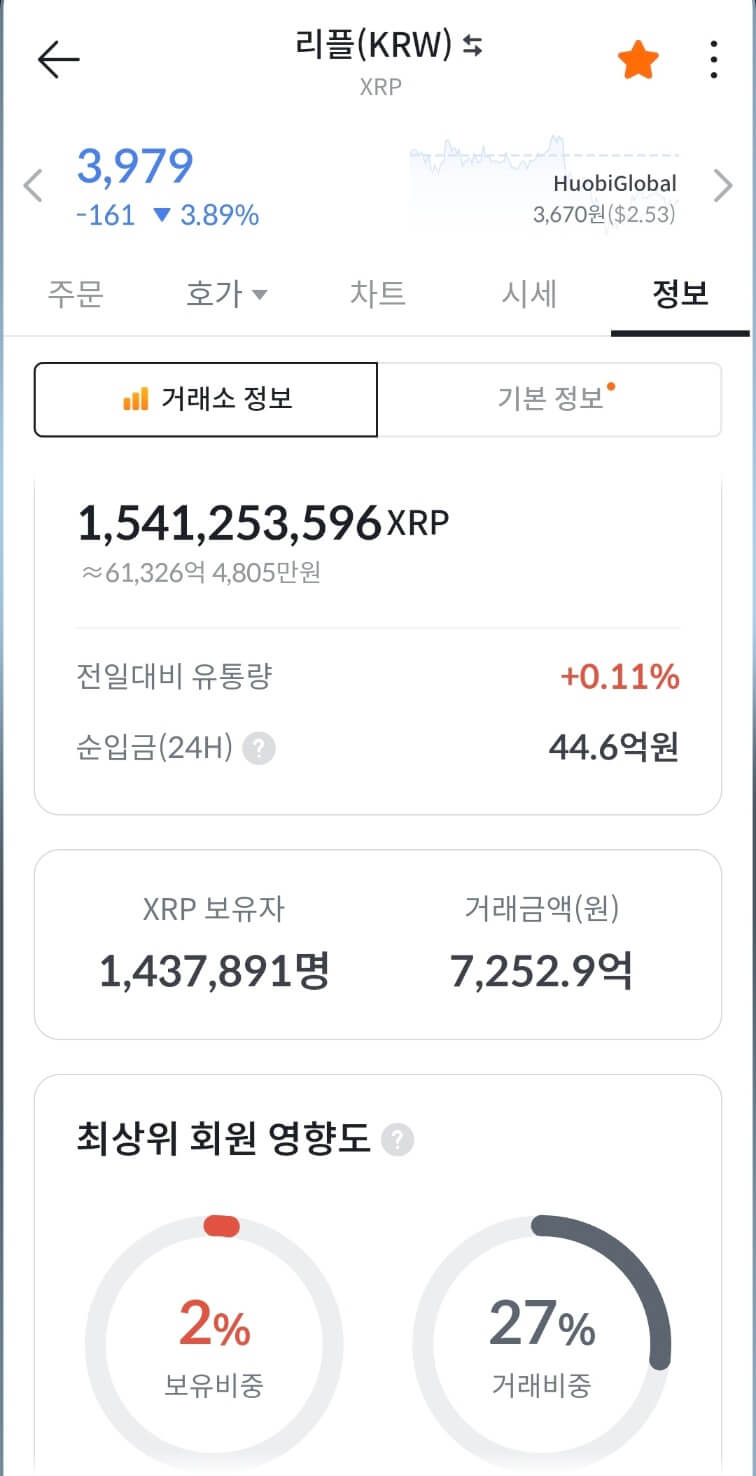Switch to the 차트 tab
This screenshot has height=1476, width=756.
377,293
